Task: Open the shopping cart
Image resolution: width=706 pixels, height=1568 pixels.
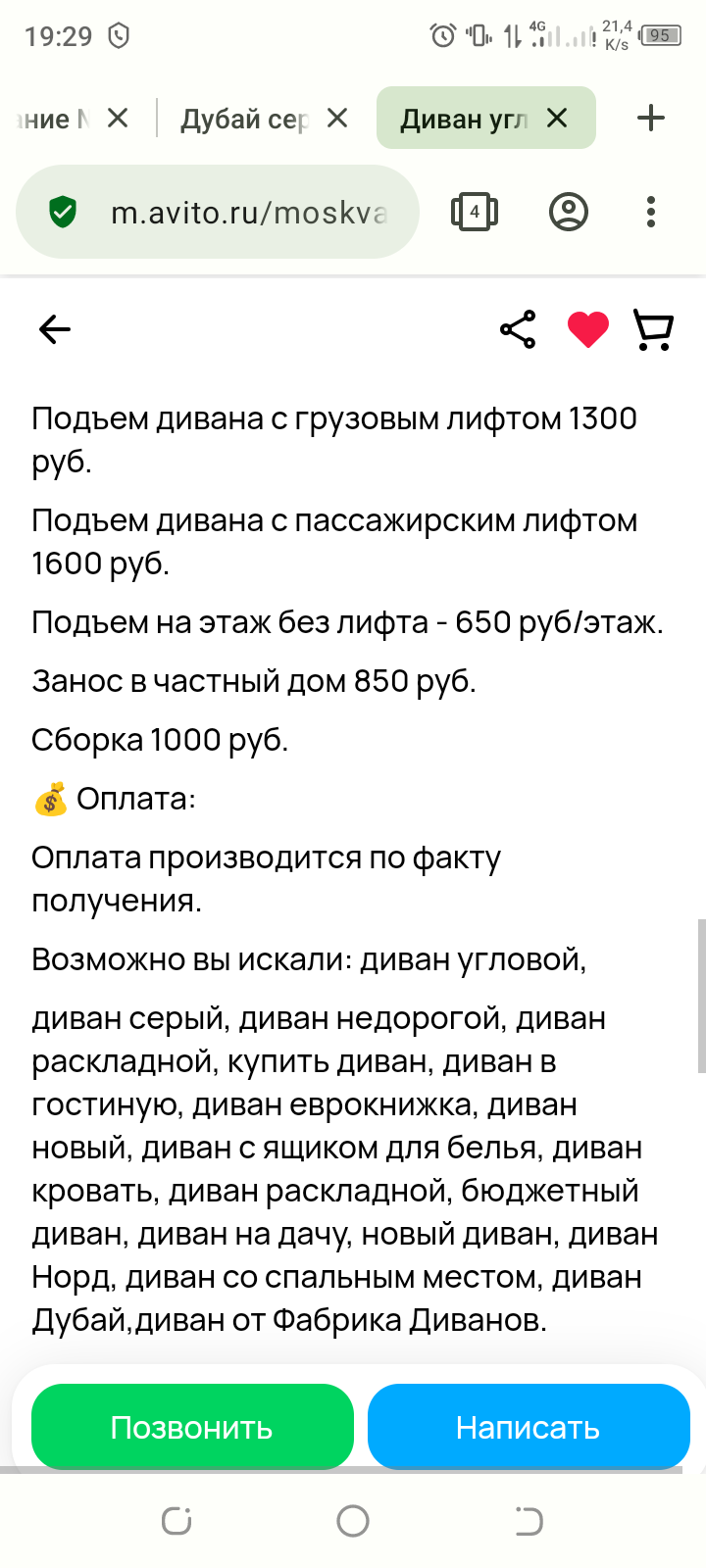Action: coord(654,329)
